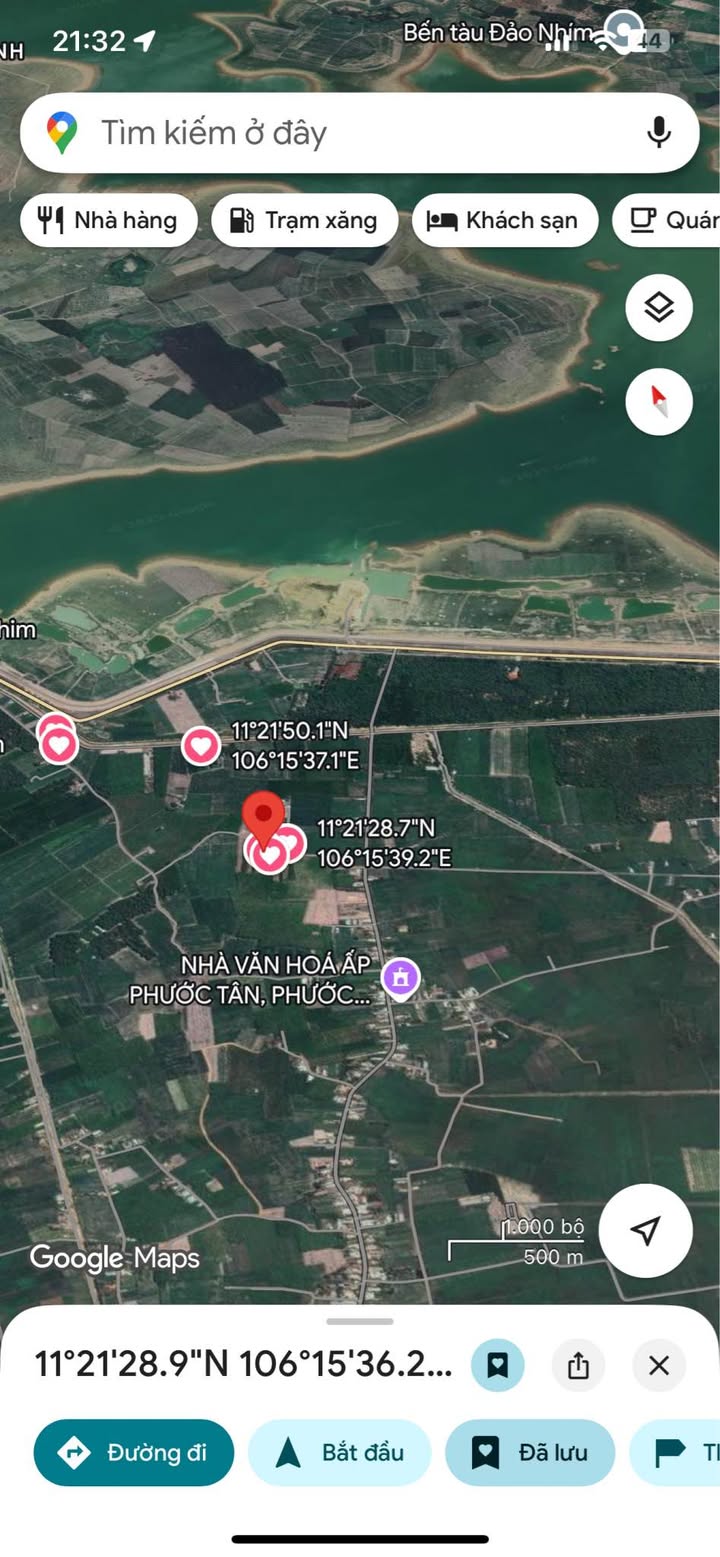Center map on my current location
720x1557 pixels.
(x=645, y=1230)
